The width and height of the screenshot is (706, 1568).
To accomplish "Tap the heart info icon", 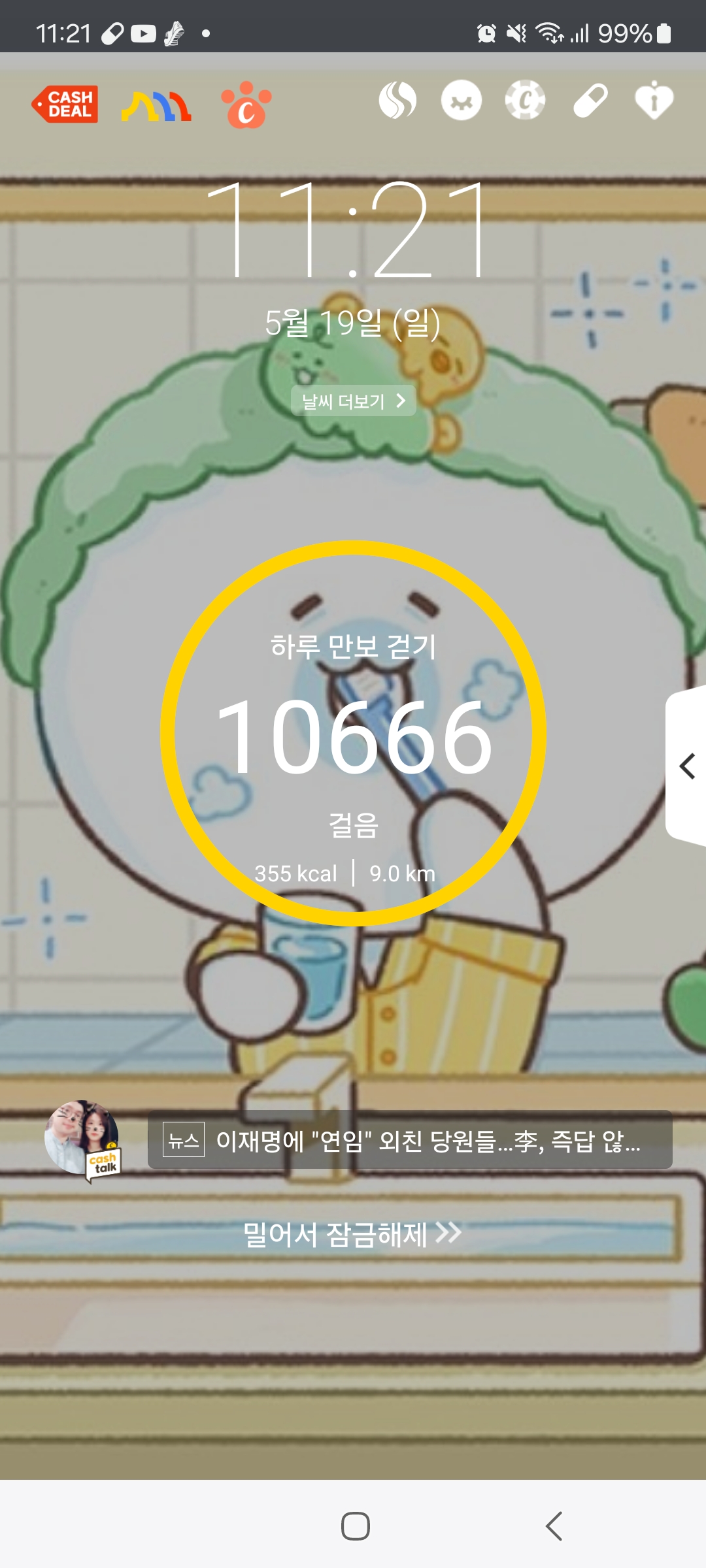I will pos(654,101).
